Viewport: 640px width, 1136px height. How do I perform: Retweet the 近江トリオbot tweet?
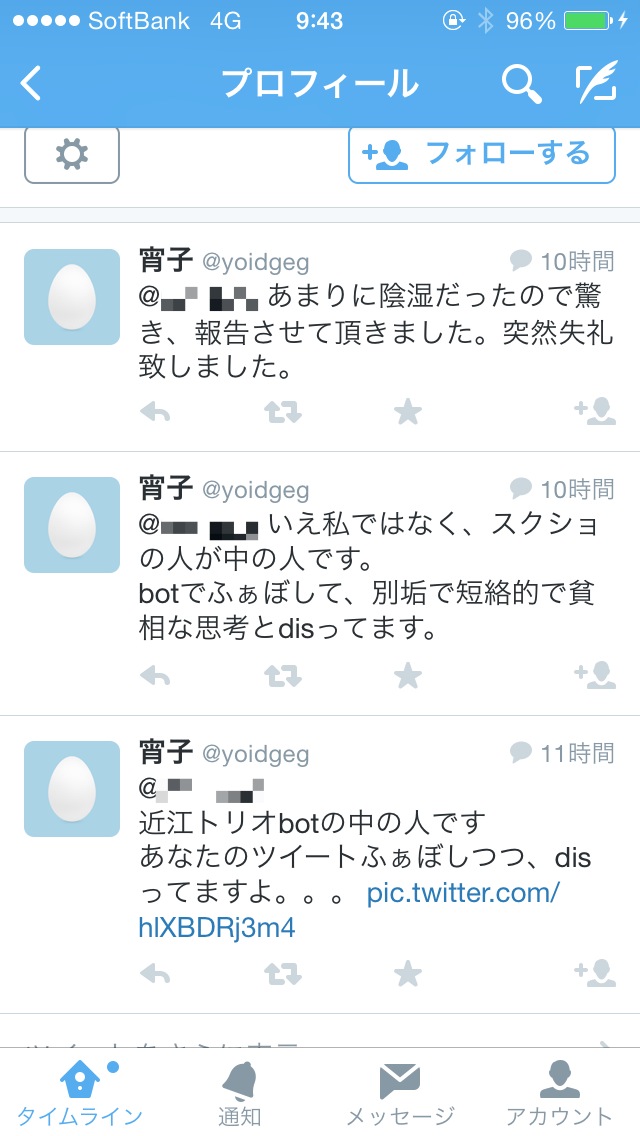[x=283, y=973]
